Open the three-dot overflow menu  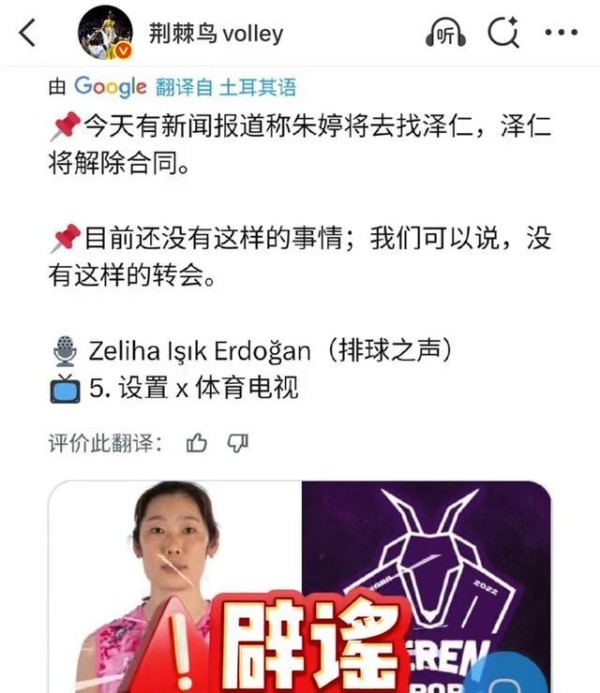[561, 33]
